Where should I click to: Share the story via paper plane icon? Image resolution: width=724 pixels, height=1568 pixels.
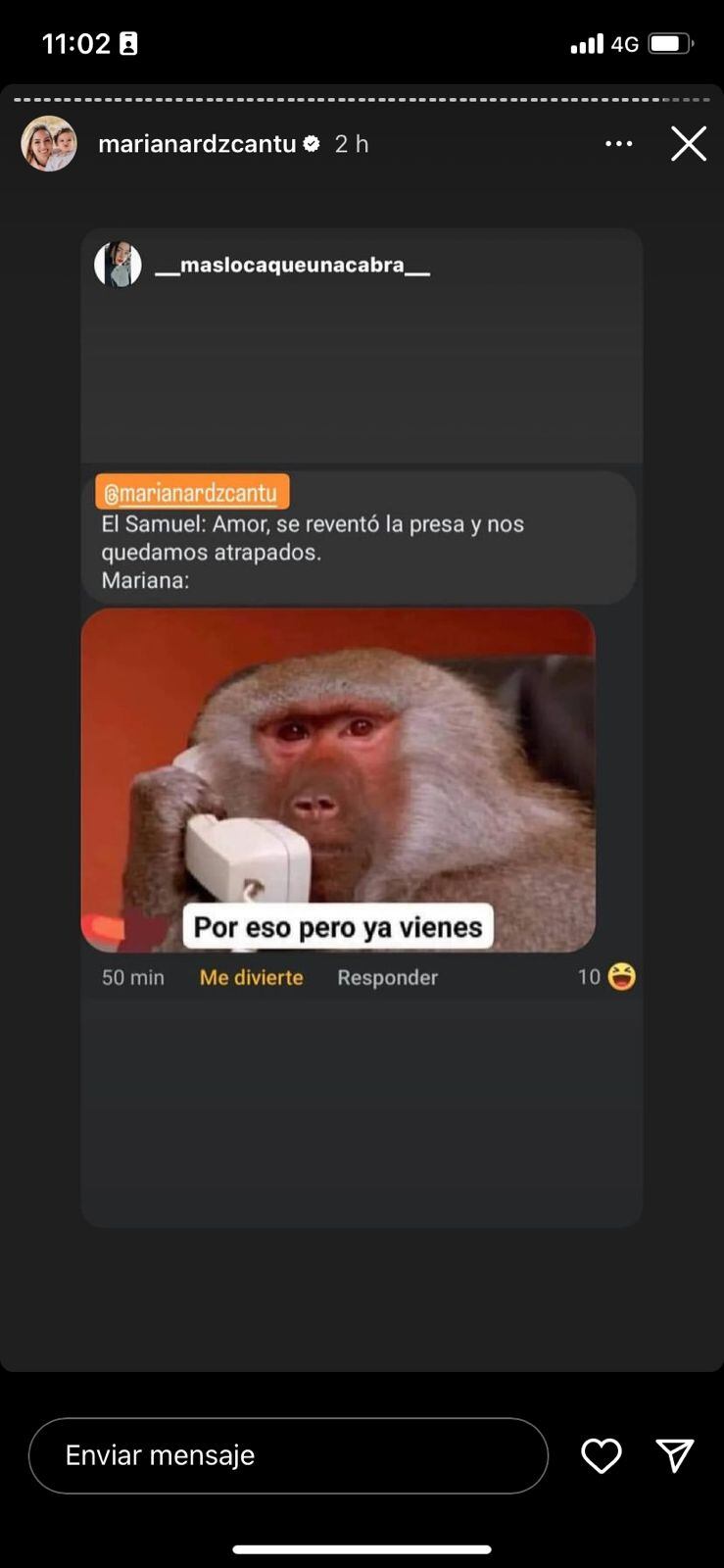(674, 1455)
